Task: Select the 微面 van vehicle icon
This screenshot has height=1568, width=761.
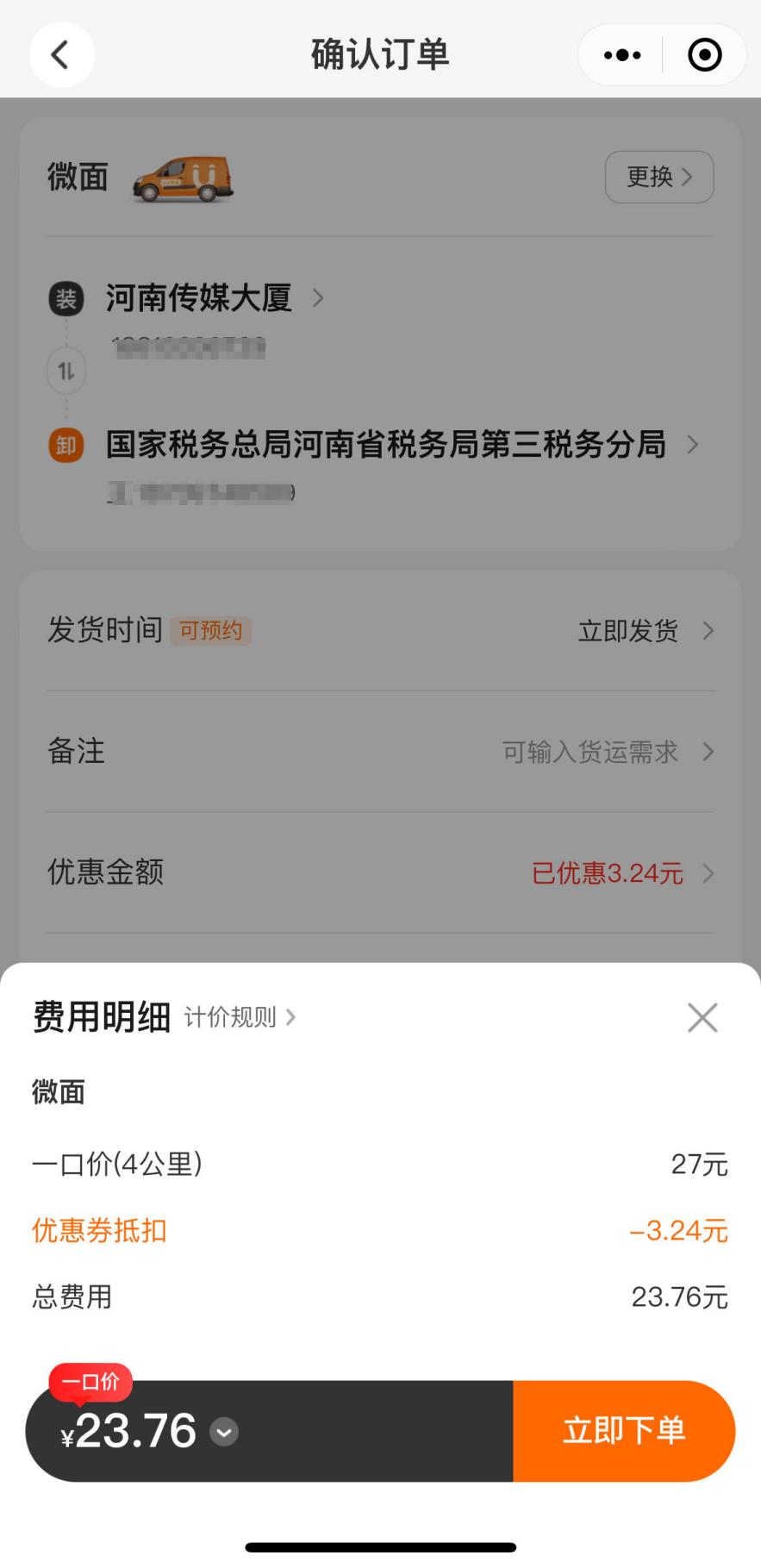Action: click(x=181, y=178)
